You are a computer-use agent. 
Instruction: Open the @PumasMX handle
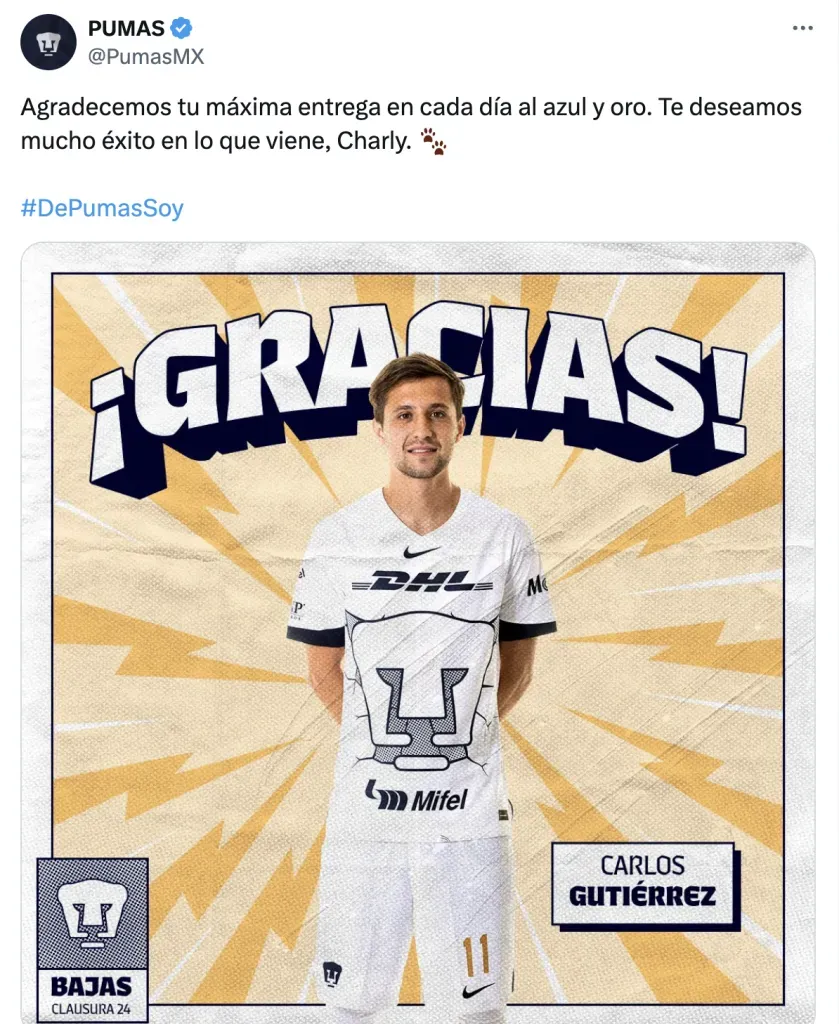[146, 57]
